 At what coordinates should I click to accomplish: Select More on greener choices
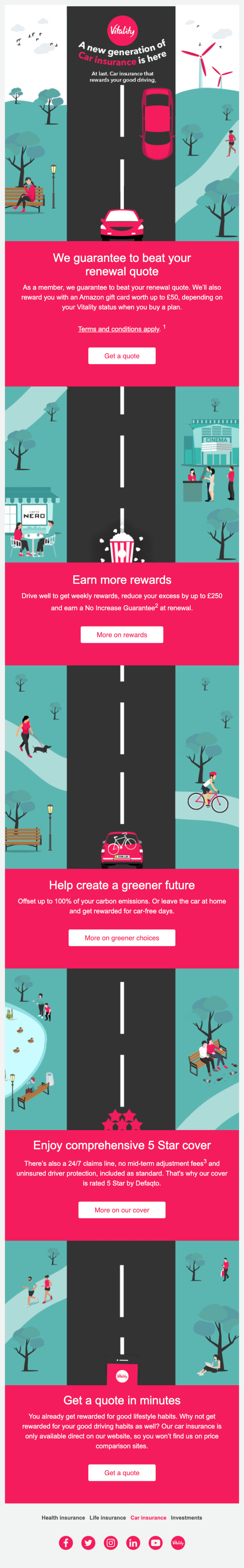[122, 938]
